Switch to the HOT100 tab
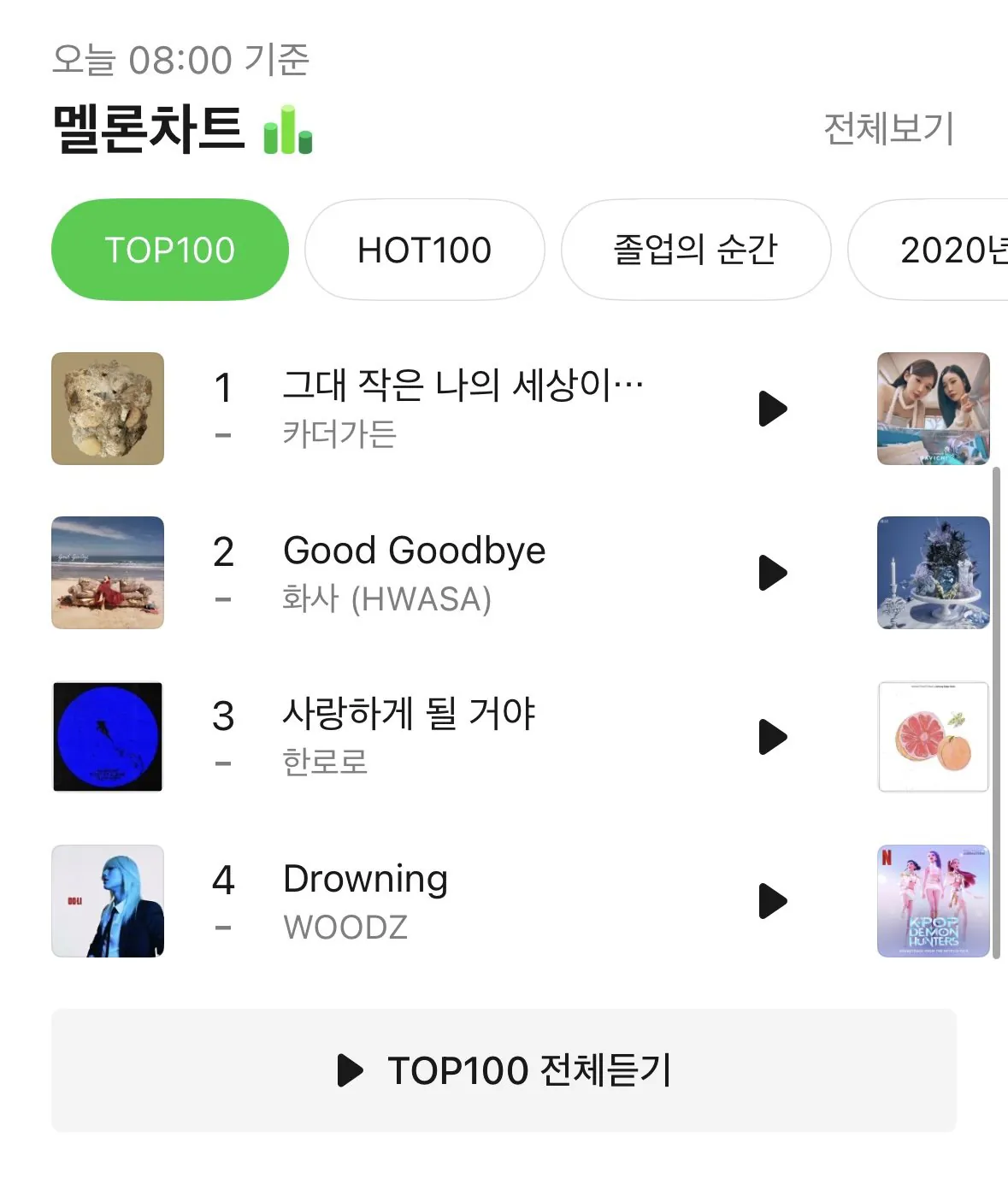This screenshot has width=1008, height=1196. [424, 250]
